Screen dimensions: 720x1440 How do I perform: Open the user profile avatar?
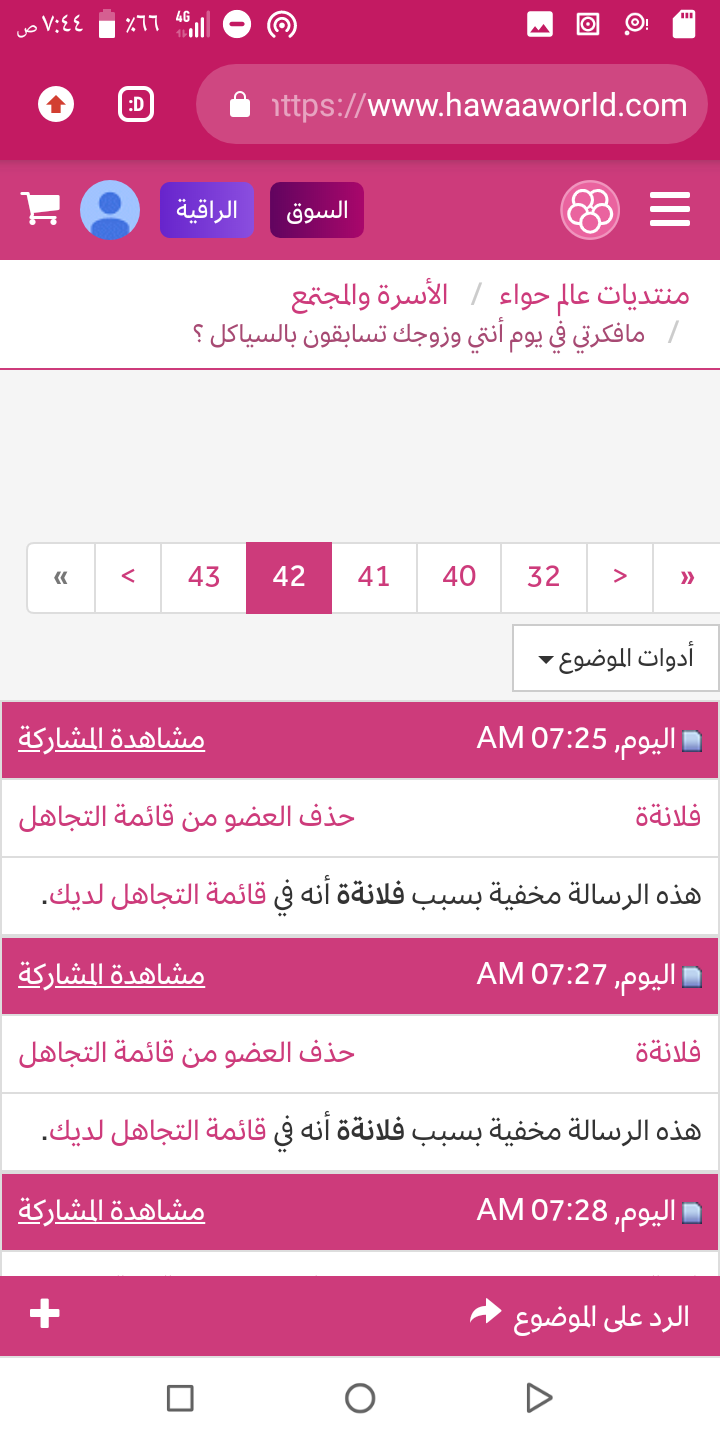(110, 209)
